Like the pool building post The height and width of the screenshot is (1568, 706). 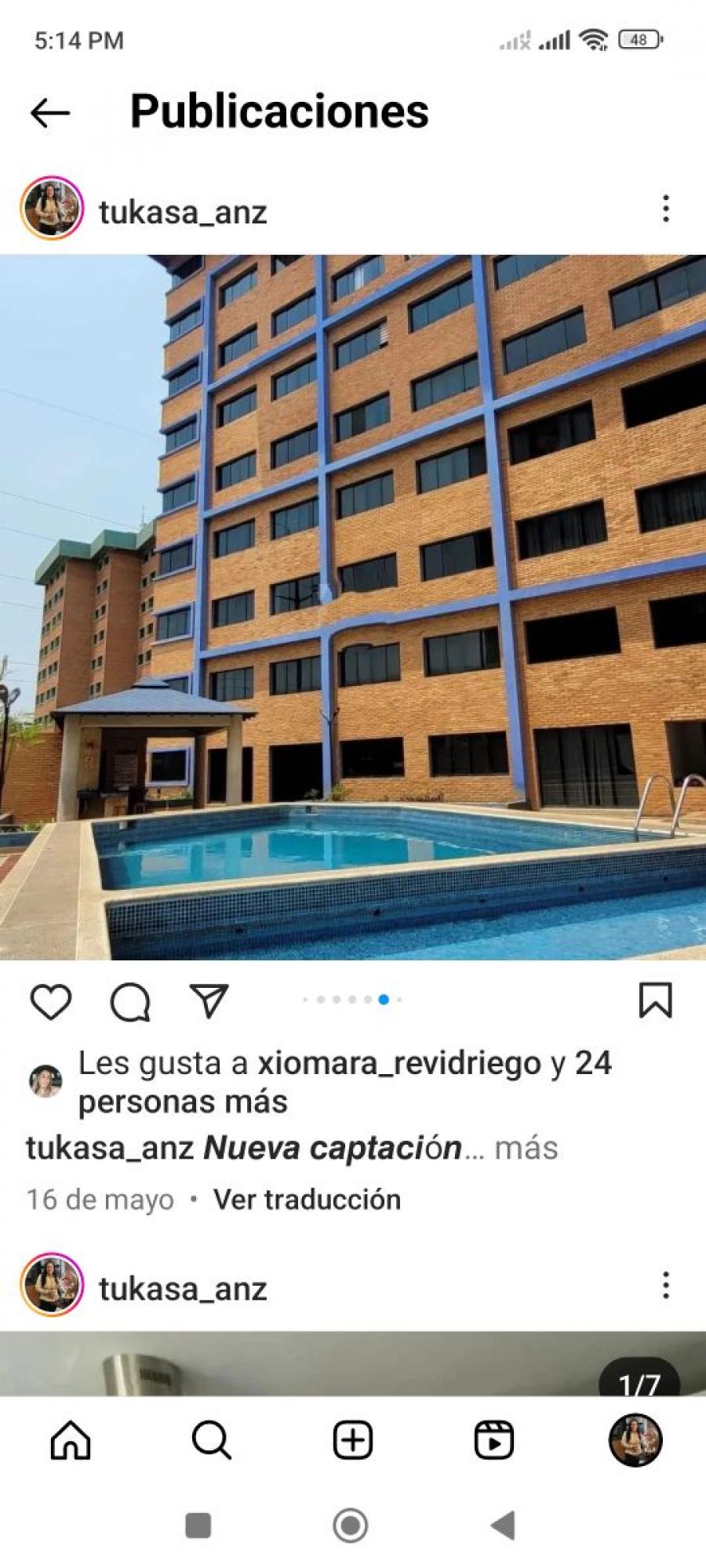[51, 1001]
